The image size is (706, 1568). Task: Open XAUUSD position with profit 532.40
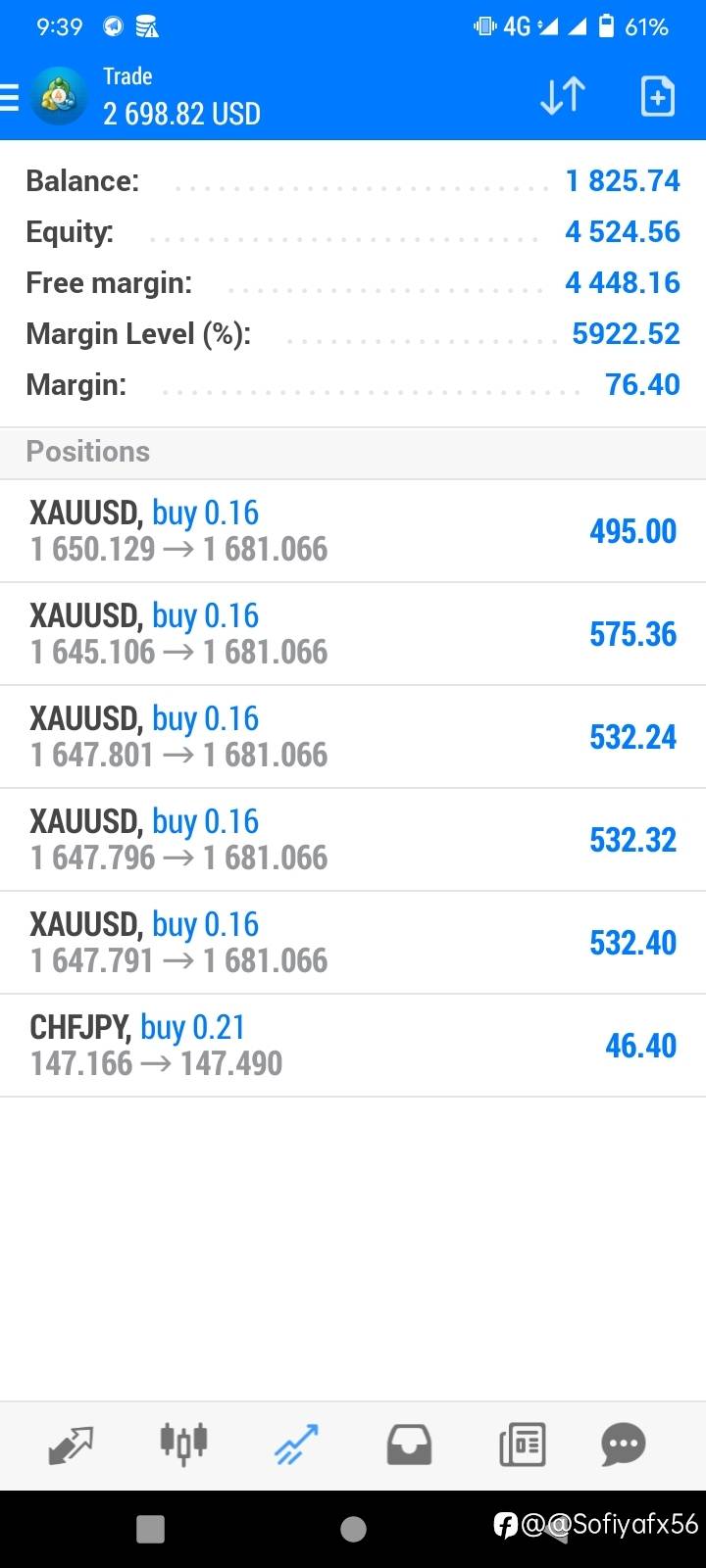[353, 943]
